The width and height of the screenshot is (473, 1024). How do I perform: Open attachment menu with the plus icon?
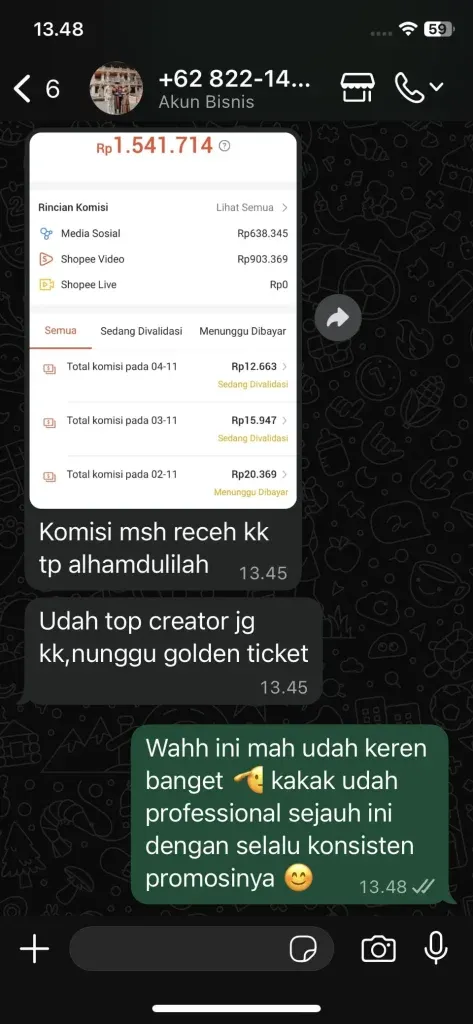coord(35,948)
